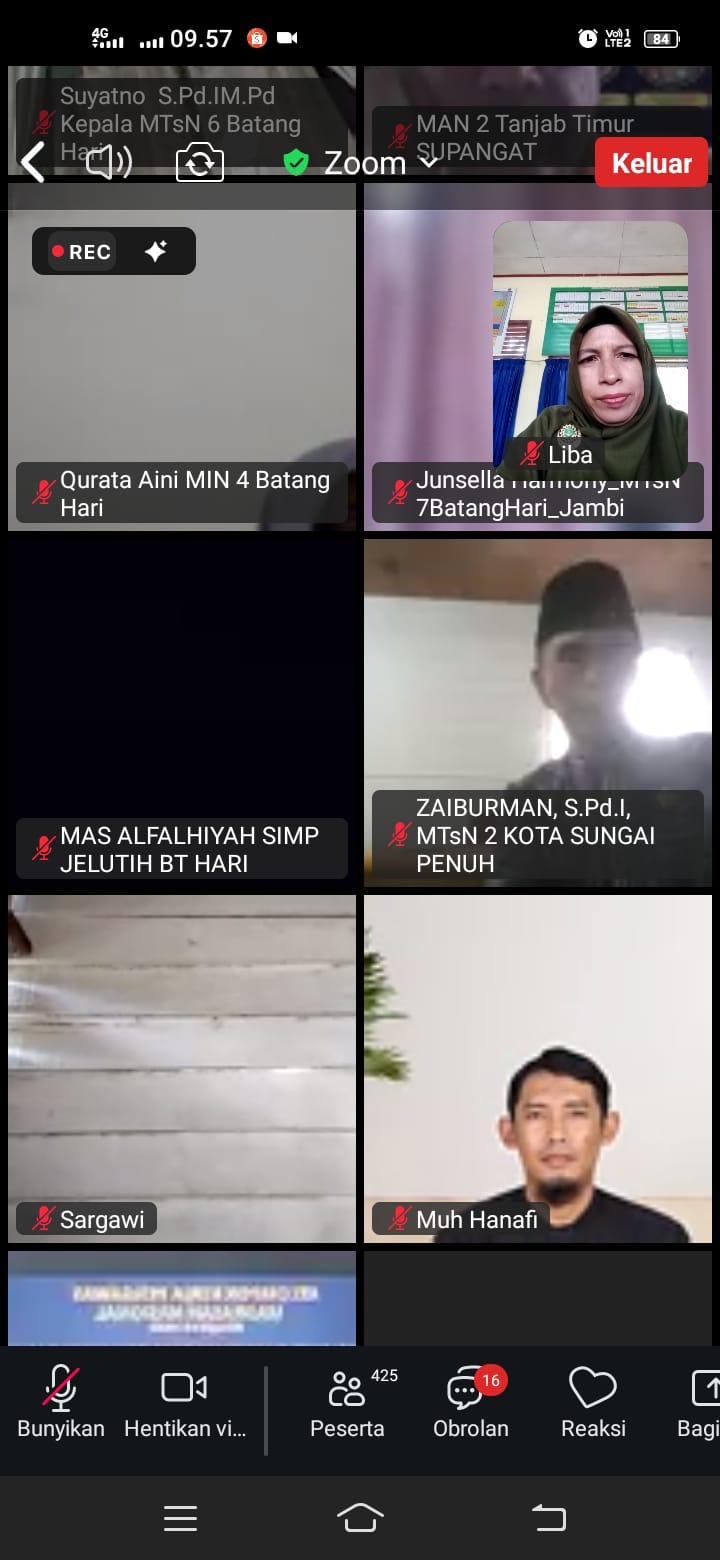The image size is (720, 1560).
Task: Open the AI Companion sparkle icon
Action: [x=156, y=252]
